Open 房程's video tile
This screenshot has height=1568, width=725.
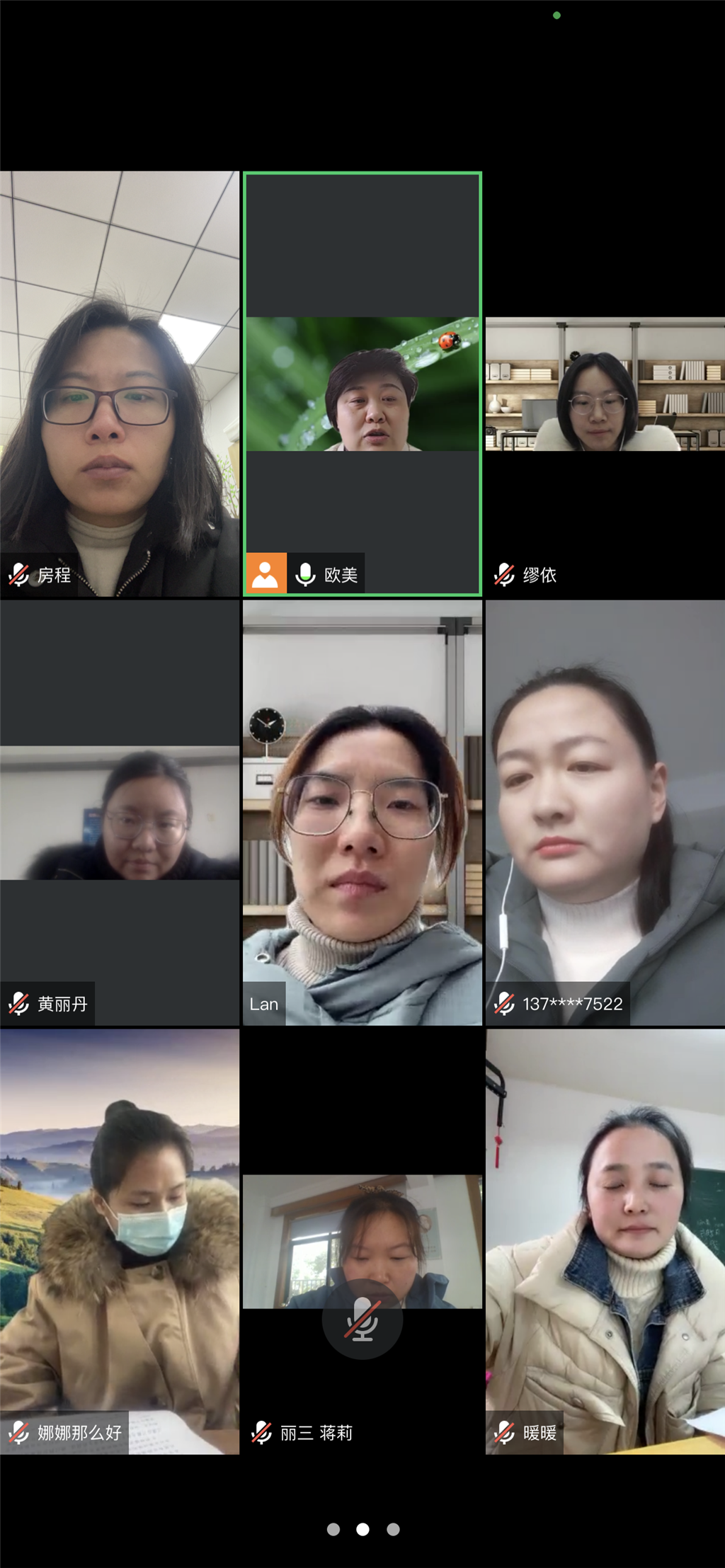click(x=120, y=384)
